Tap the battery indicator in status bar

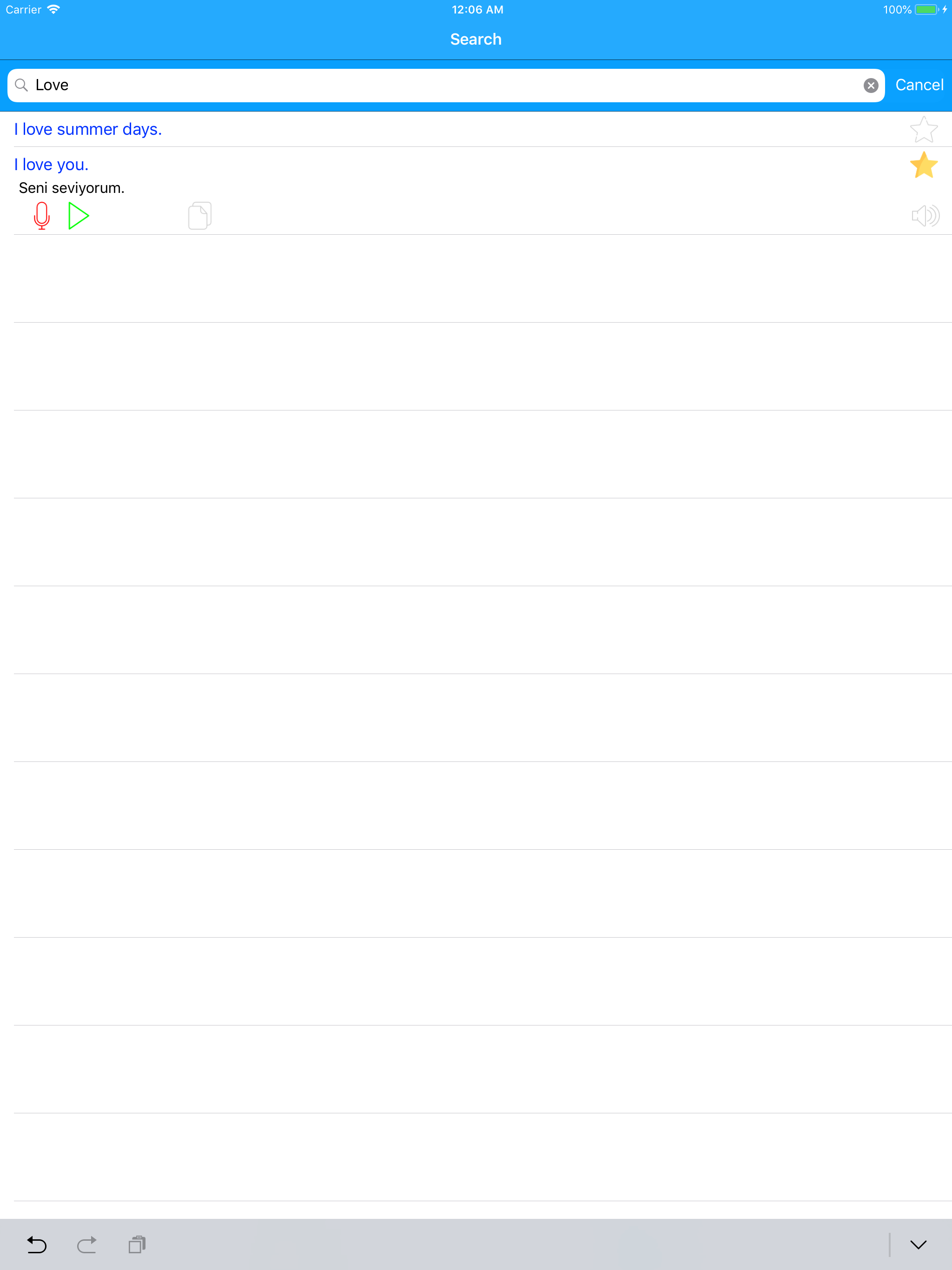coord(927,9)
